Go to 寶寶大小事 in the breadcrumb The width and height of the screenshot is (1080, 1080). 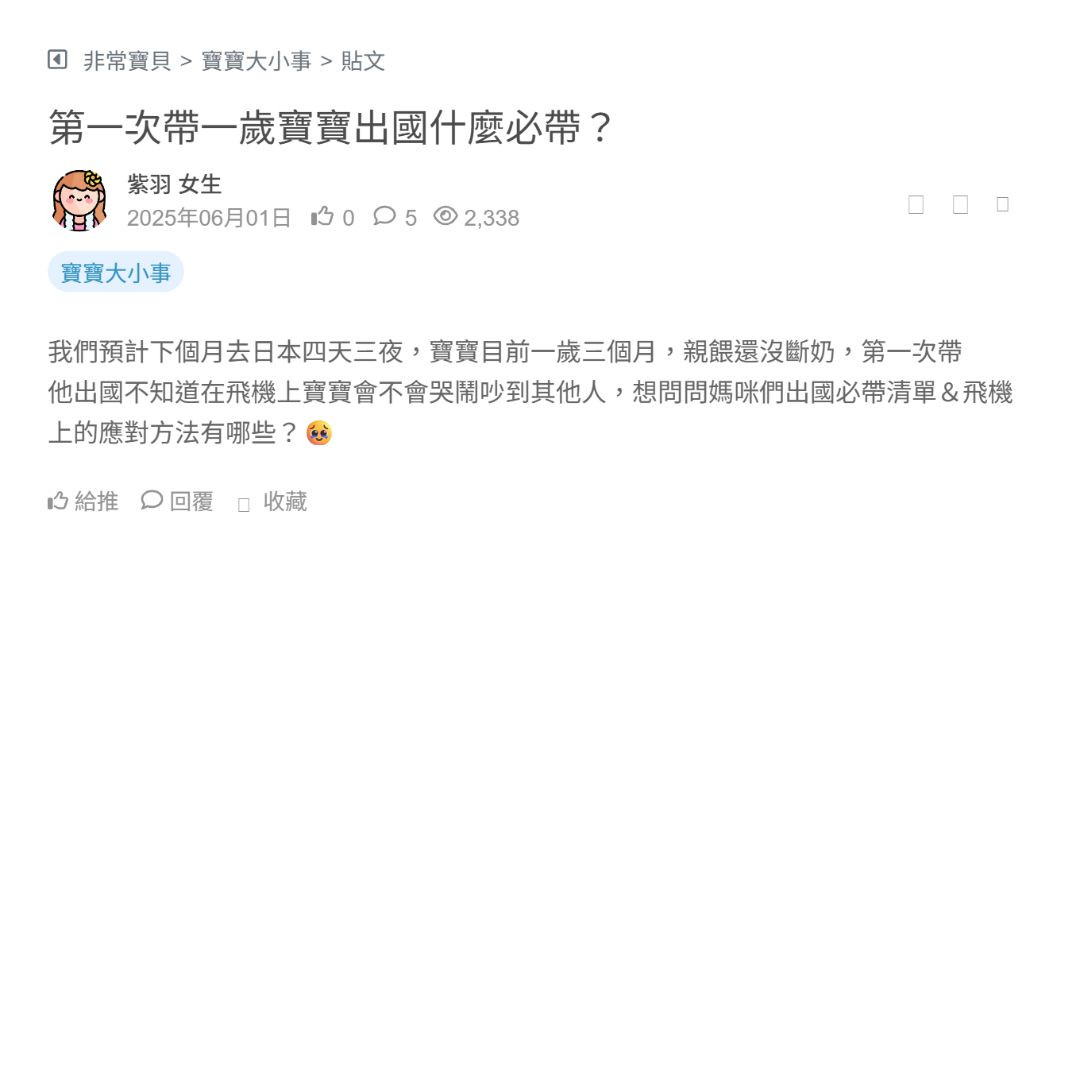pyautogui.click(x=256, y=61)
